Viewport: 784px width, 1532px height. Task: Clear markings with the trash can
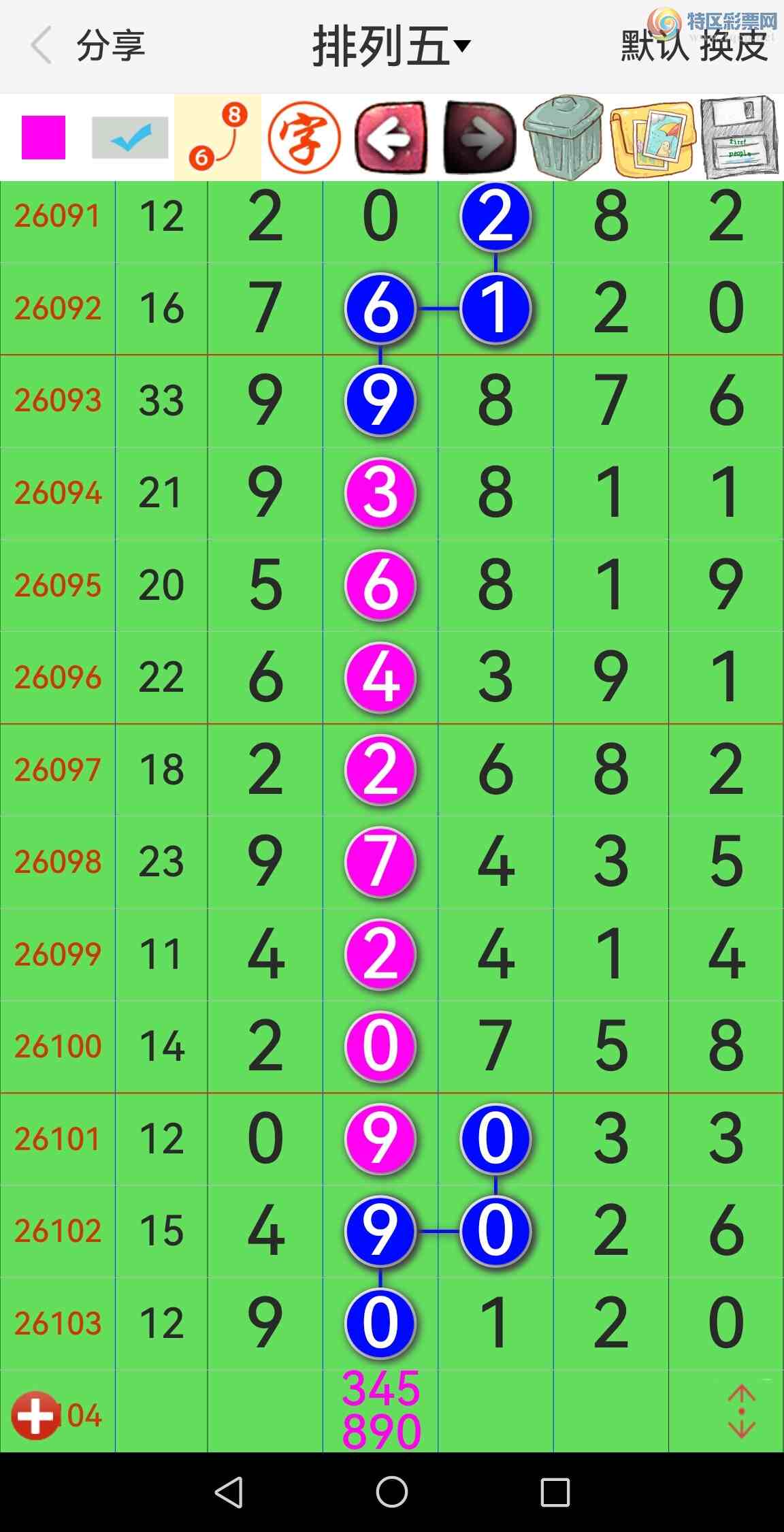point(564,137)
